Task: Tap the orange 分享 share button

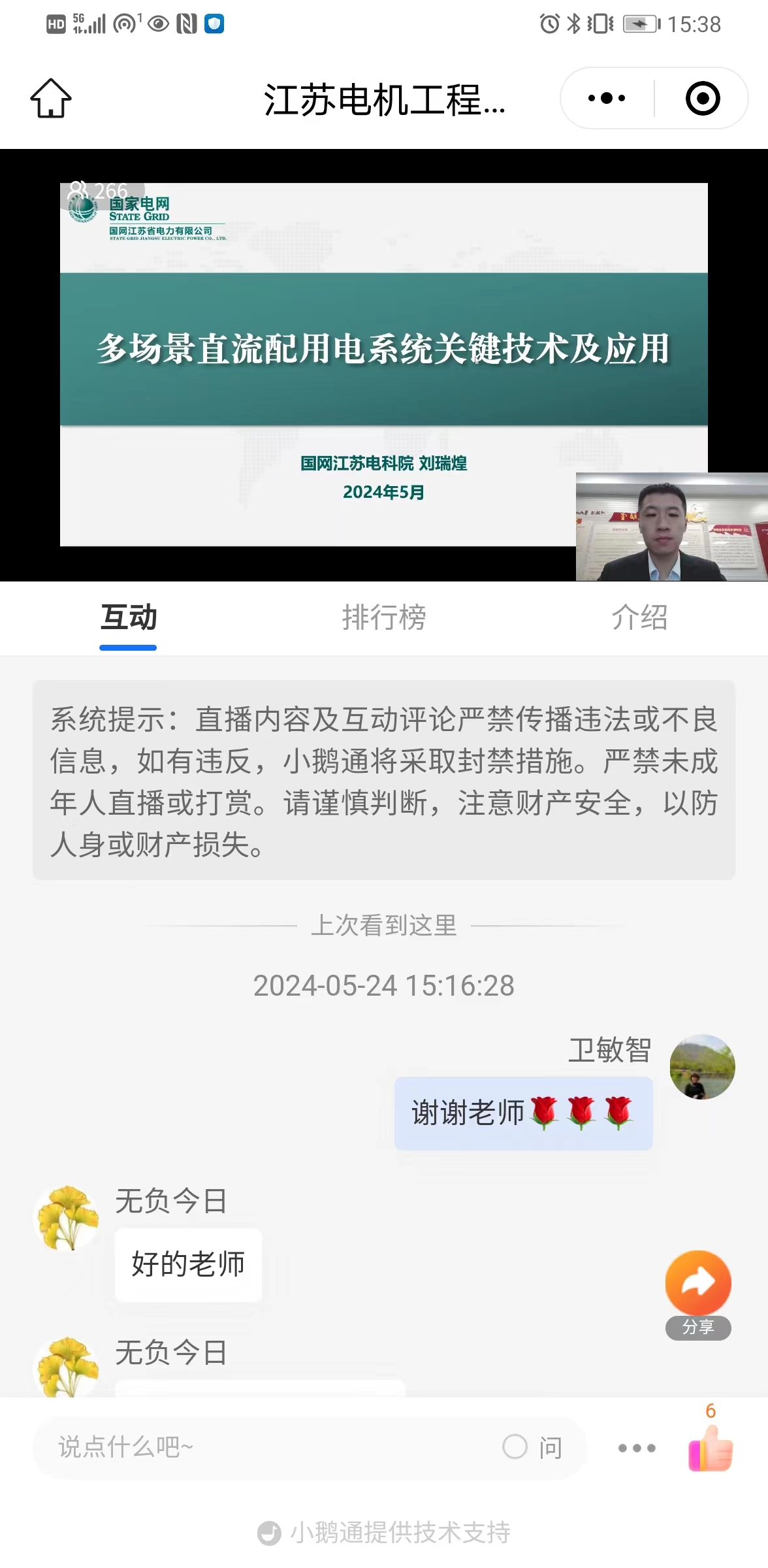Action: point(698,1284)
